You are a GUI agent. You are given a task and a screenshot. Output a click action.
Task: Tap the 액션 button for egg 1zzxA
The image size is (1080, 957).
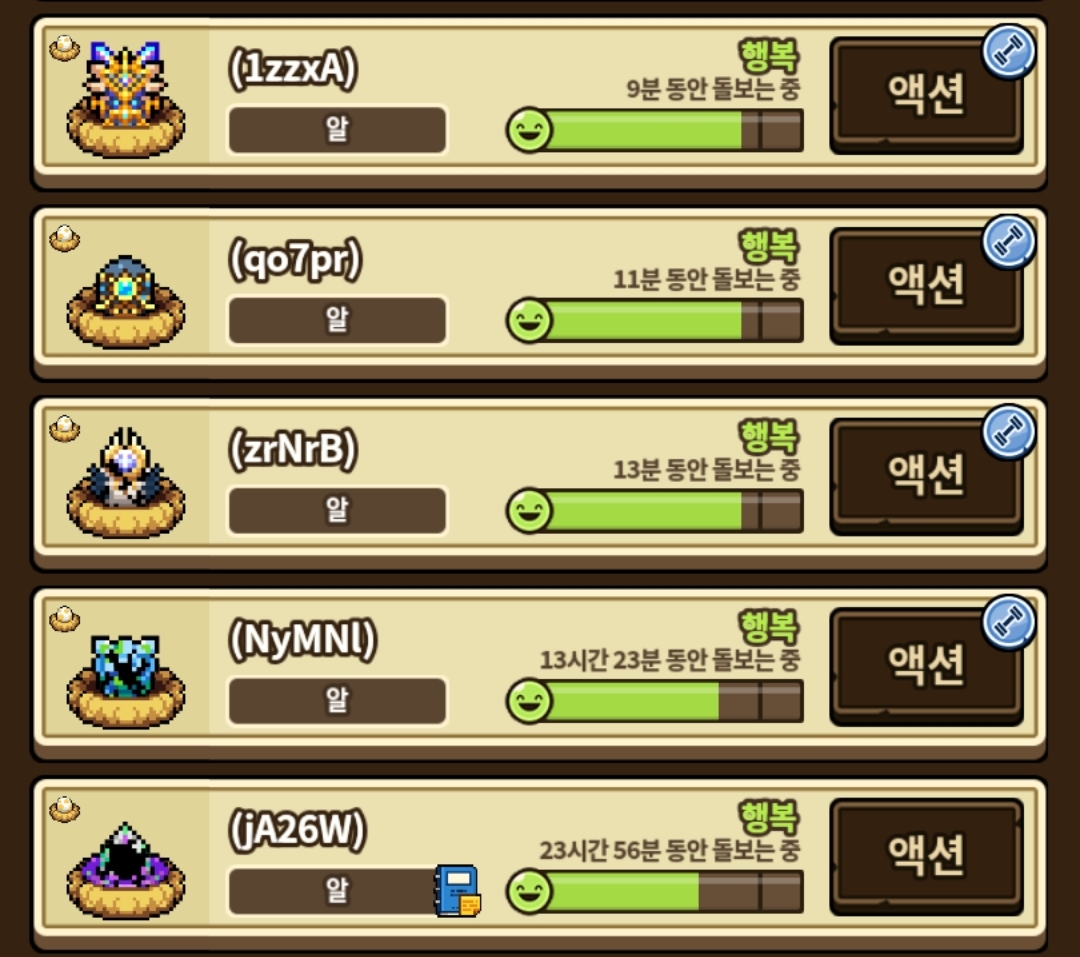(926, 95)
